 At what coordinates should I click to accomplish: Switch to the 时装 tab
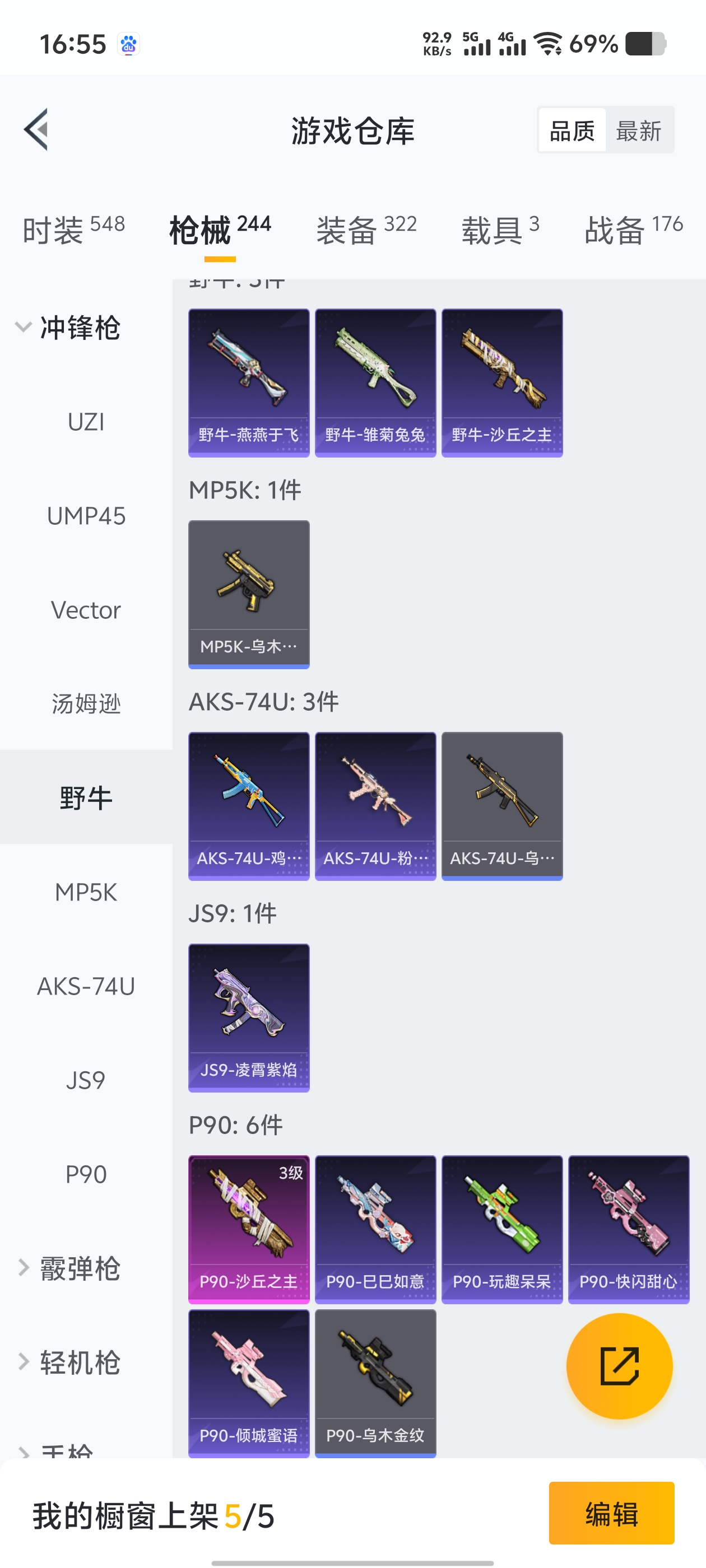click(x=74, y=230)
